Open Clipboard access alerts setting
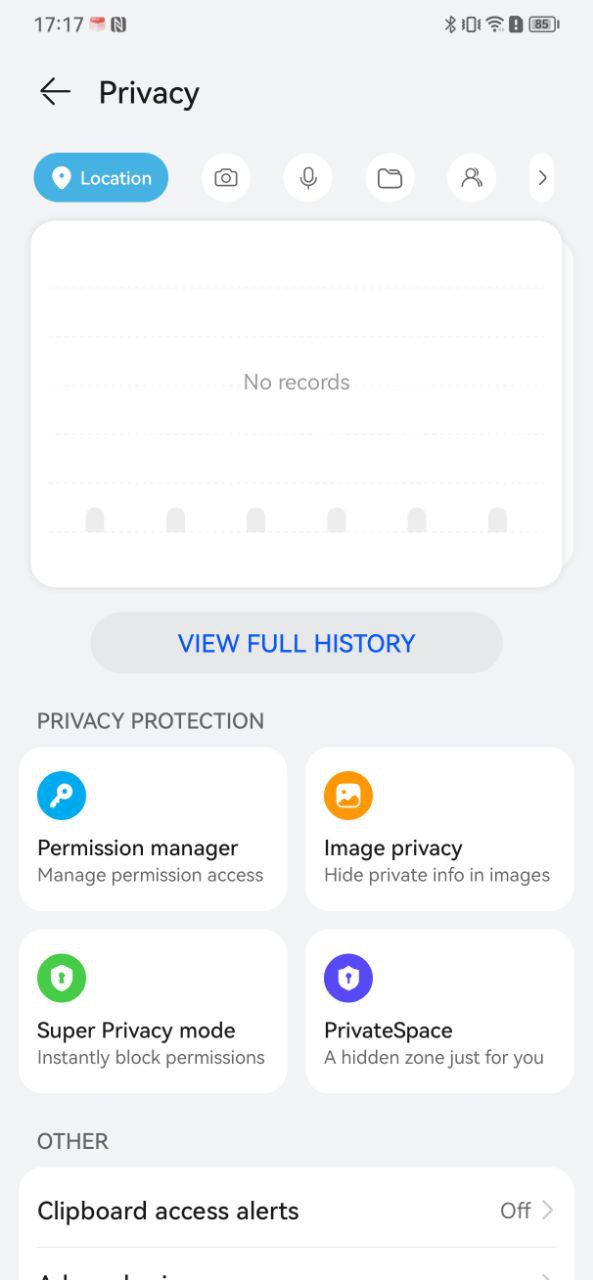 (296, 1210)
